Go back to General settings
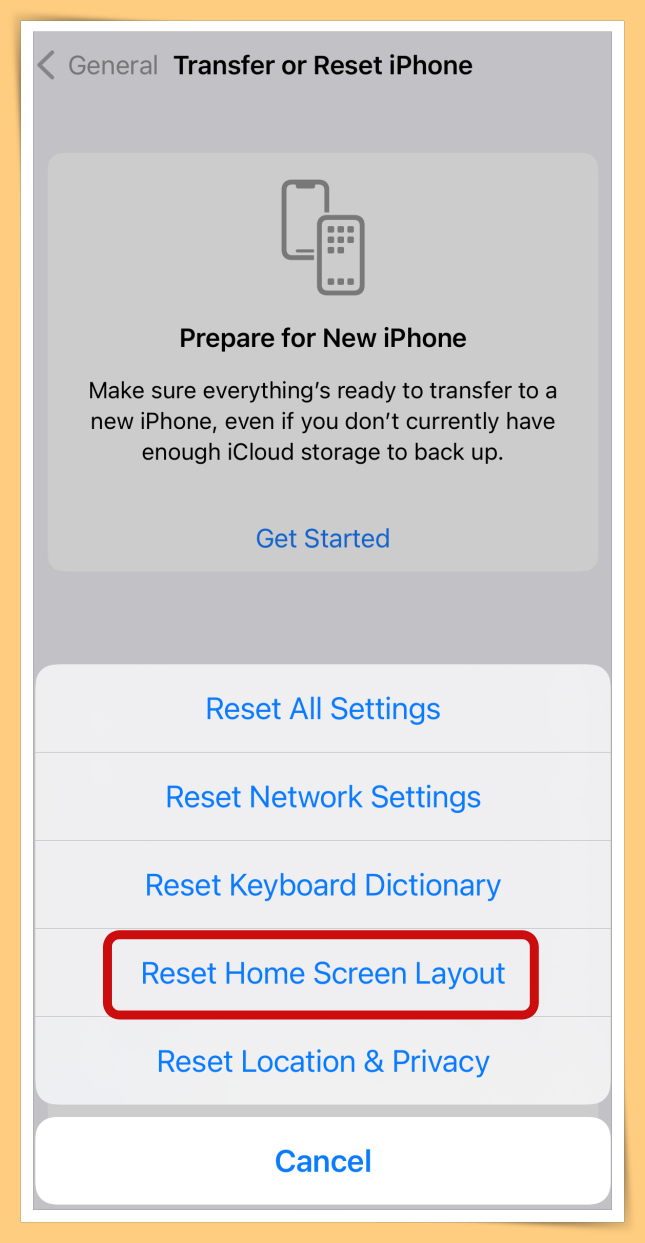 [x=97, y=66]
